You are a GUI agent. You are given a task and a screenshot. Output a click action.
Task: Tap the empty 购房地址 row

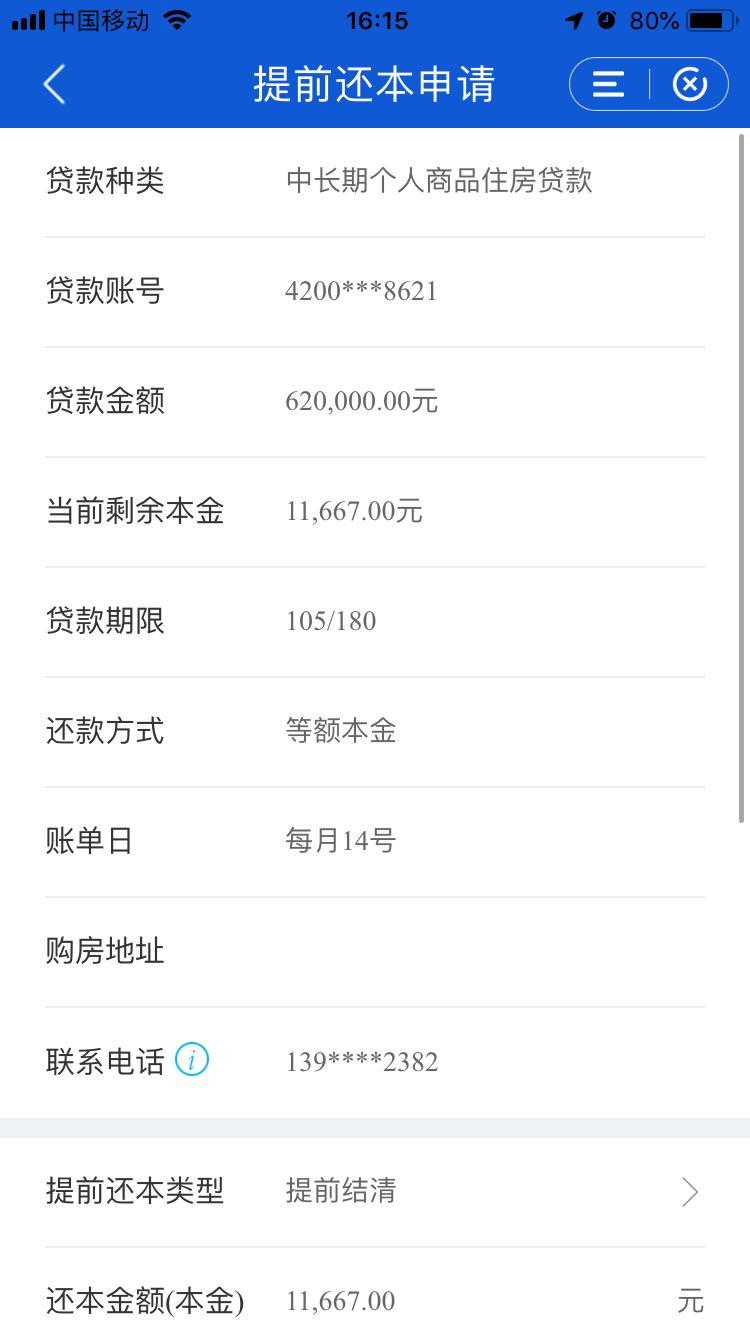click(375, 951)
